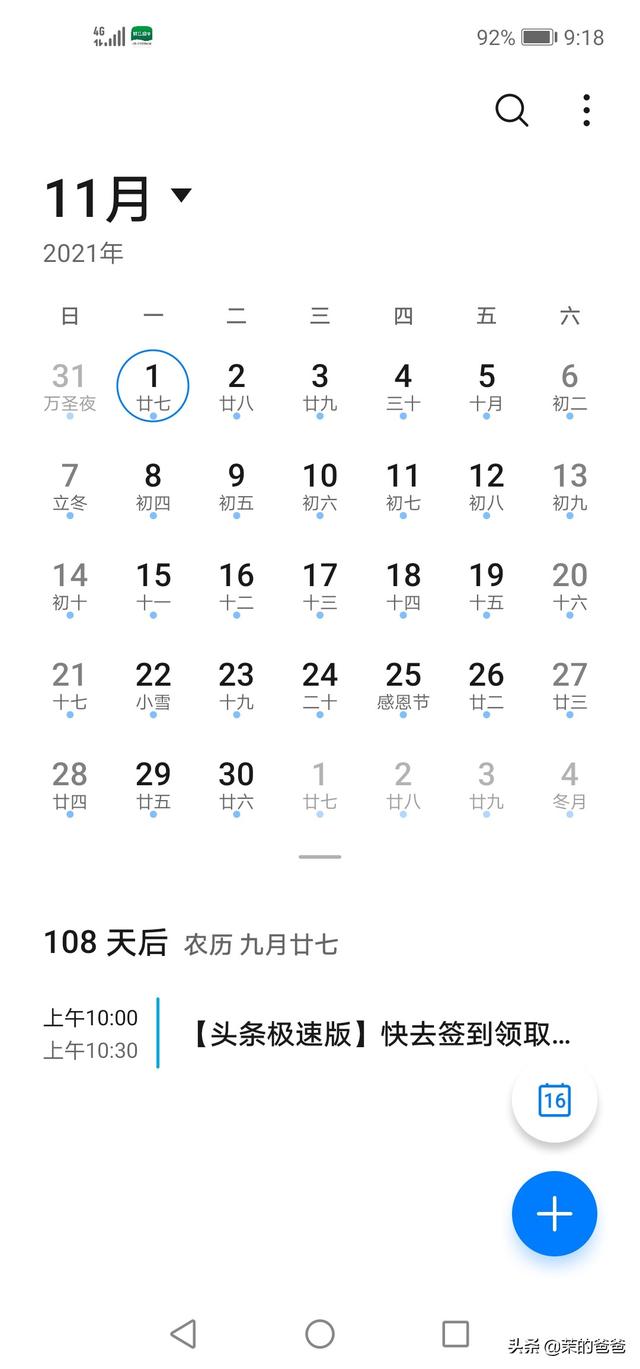Tap December 4 冬月 date
The width and height of the screenshot is (640, 1369).
pyautogui.click(x=570, y=786)
